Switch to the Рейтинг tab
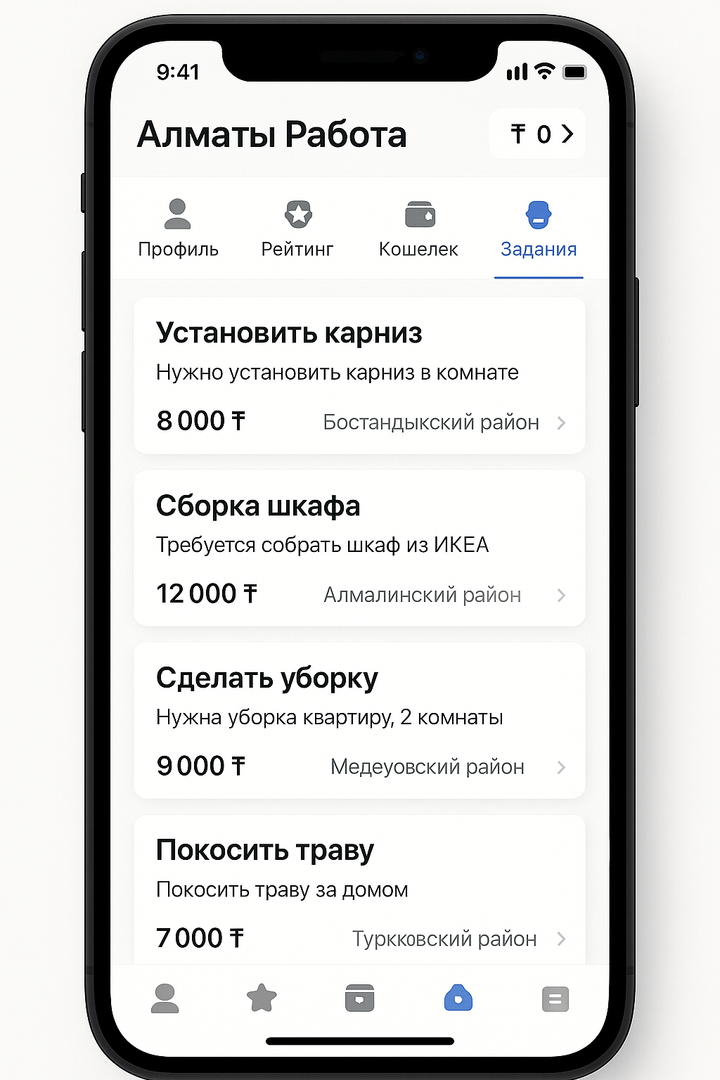The width and height of the screenshot is (720, 1080). pos(297,229)
